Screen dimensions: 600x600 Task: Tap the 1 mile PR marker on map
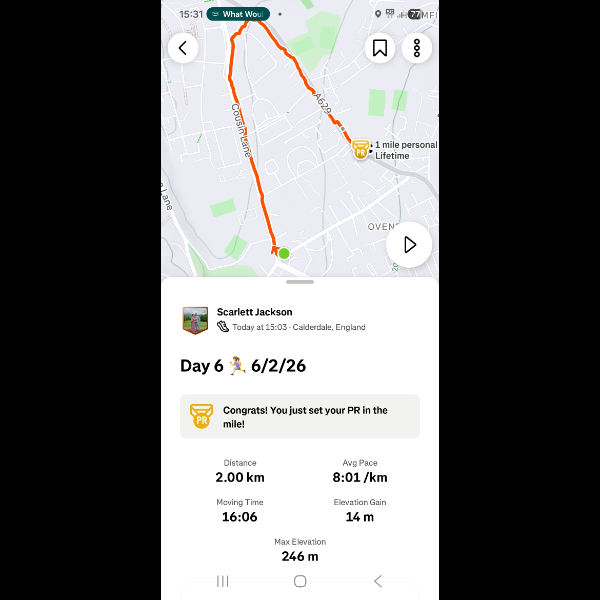click(361, 150)
